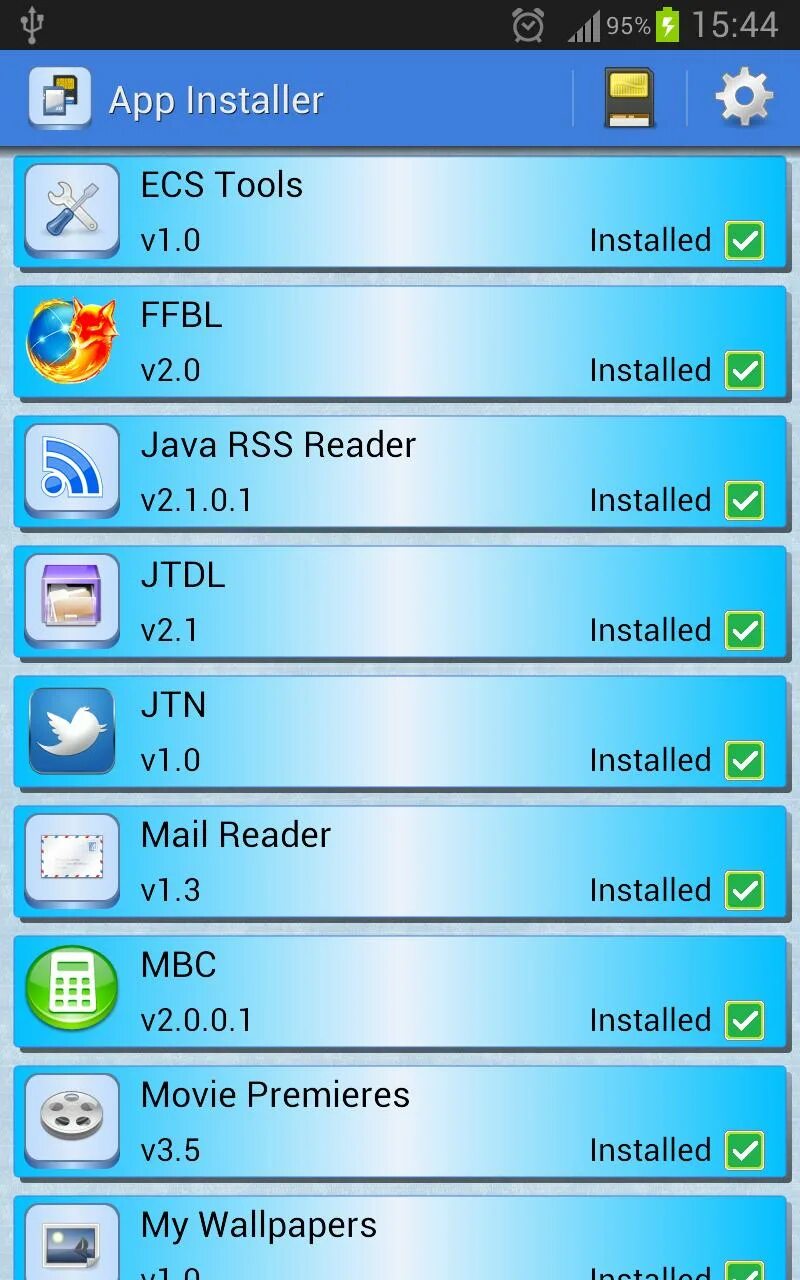The width and height of the screenshot is (800, 1280).
Task: Open the ECS Tools entry
Action: click(x=400, y=212)
